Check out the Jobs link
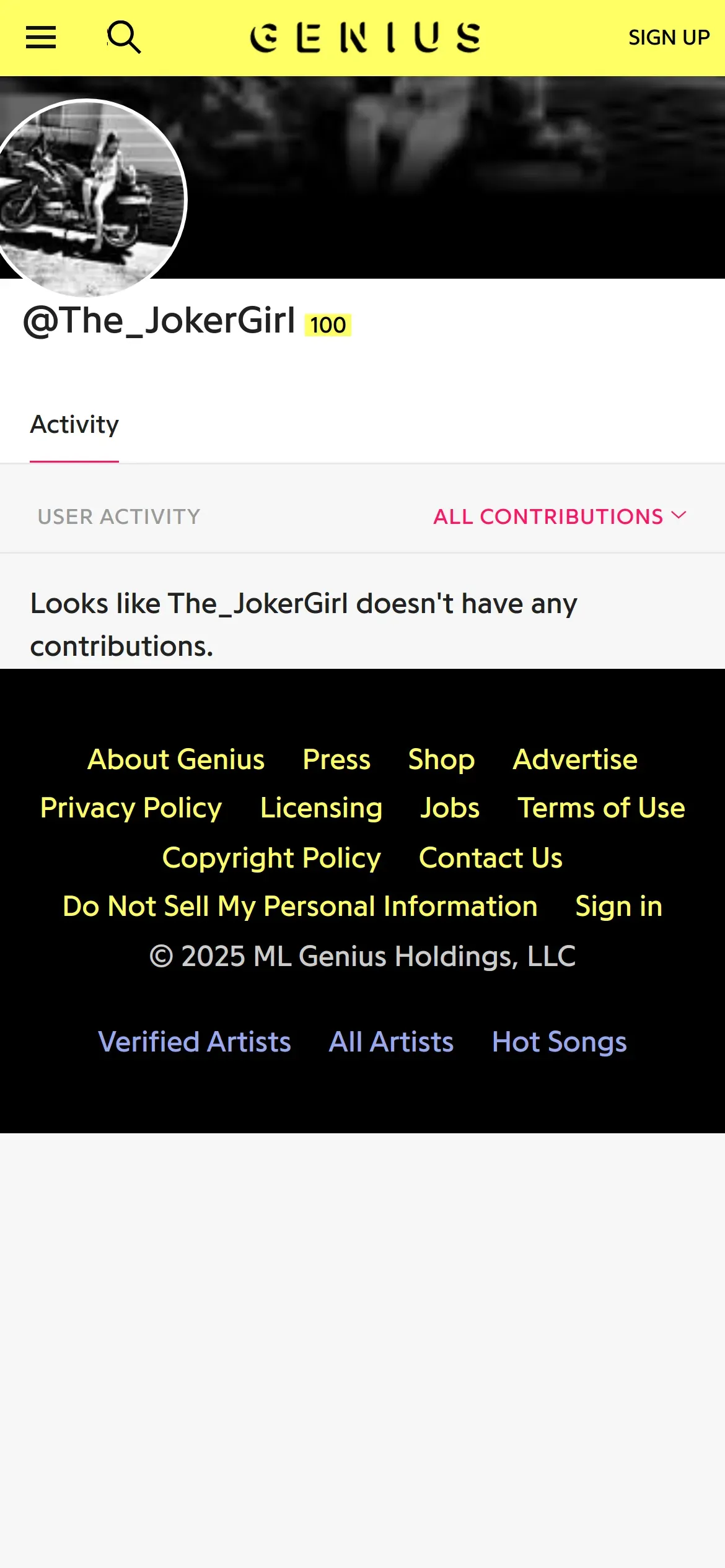 click(450, 808)
